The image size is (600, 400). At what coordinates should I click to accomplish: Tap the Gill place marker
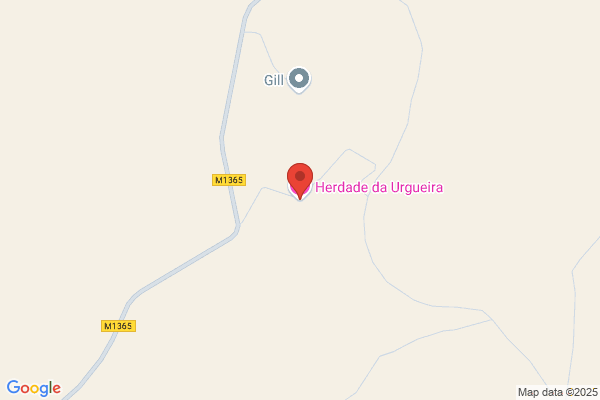click(299, 80)
